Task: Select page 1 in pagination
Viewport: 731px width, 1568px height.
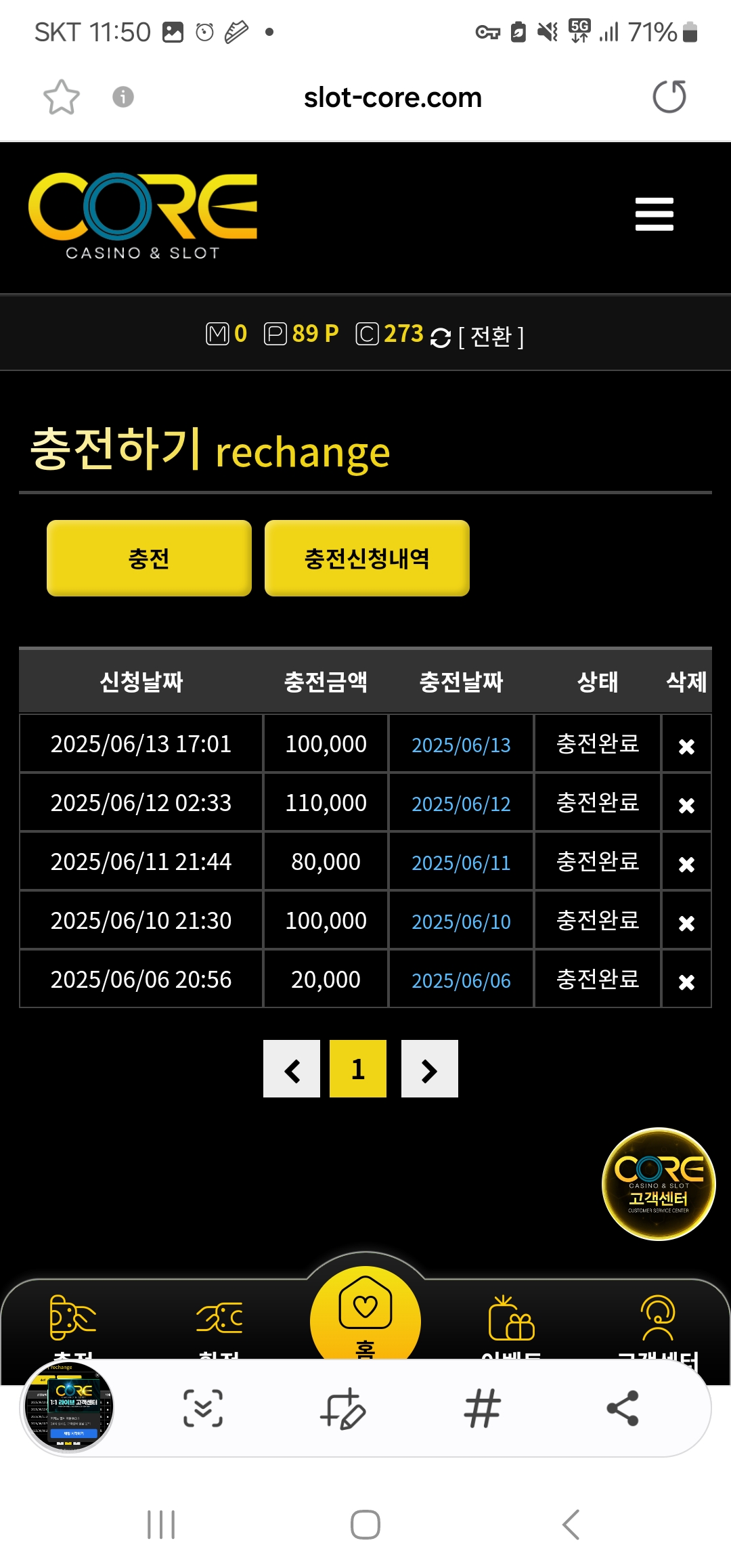Action: (x=358, y=1070)
